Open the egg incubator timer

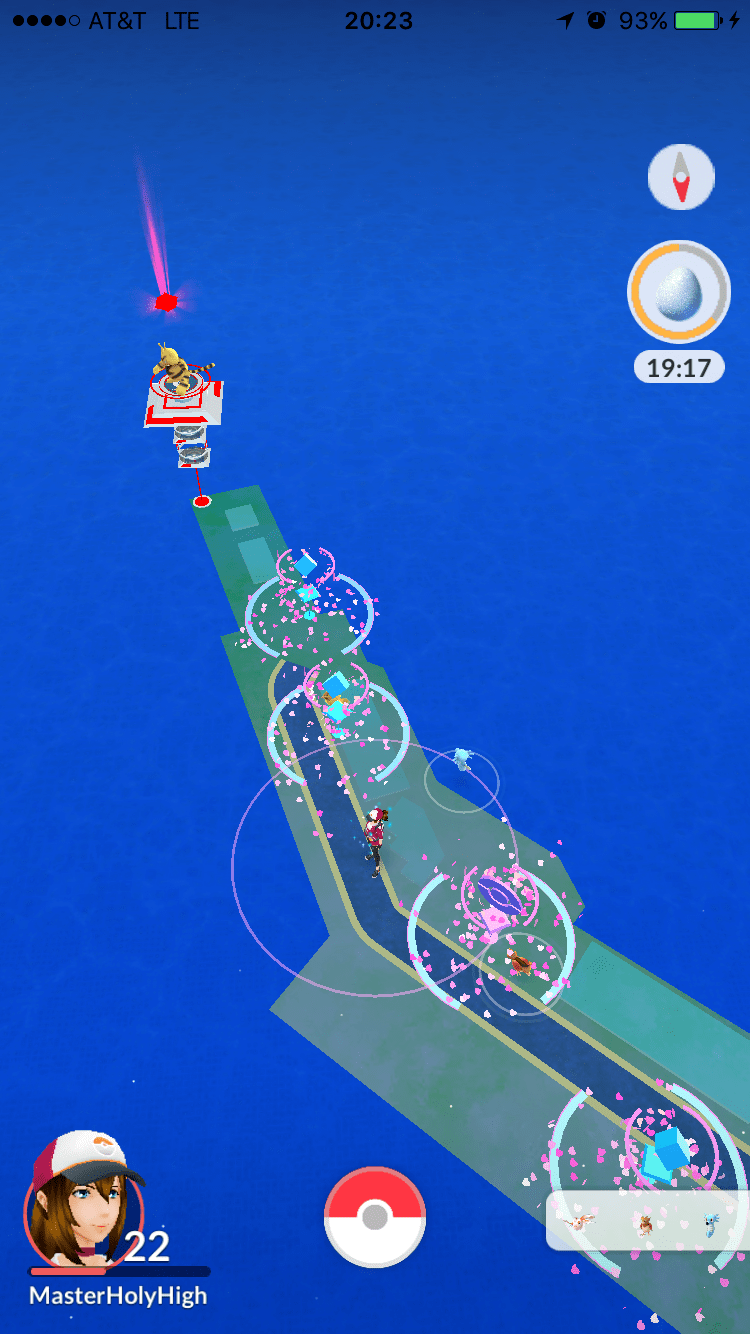coord(678,292)
